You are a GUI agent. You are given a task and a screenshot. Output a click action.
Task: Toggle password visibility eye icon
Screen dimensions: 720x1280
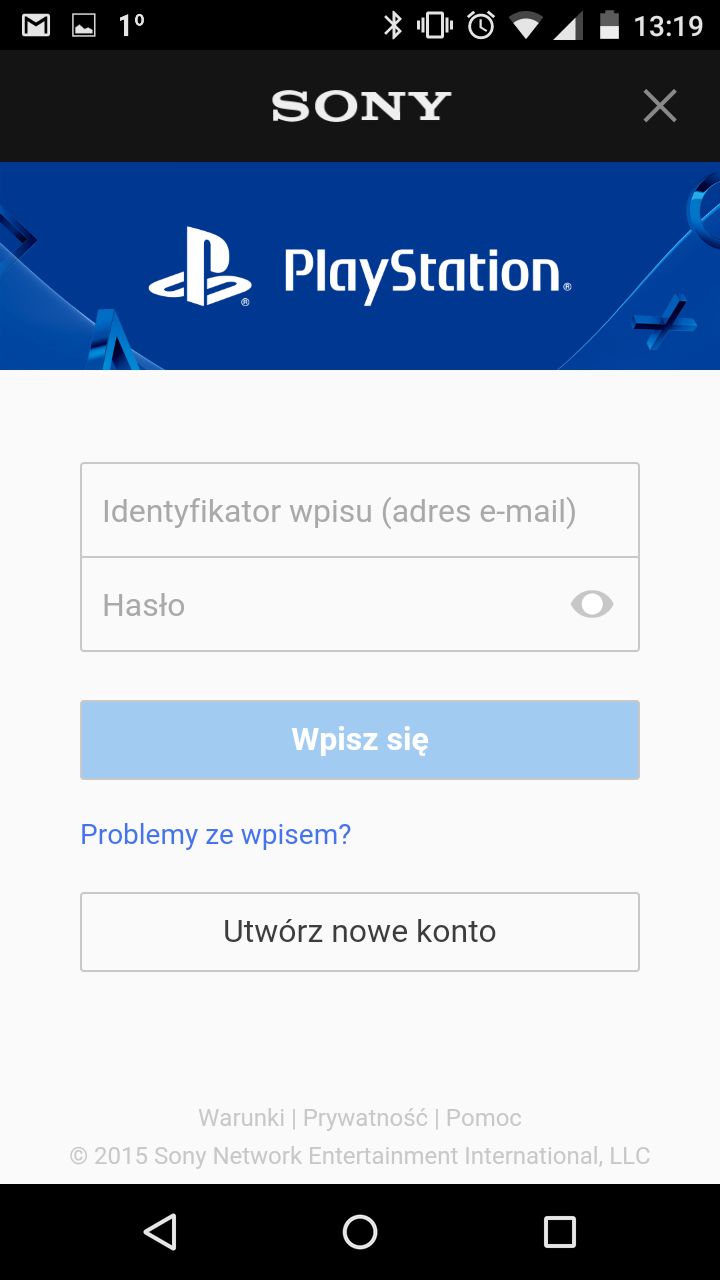click(x=592, y=604)
